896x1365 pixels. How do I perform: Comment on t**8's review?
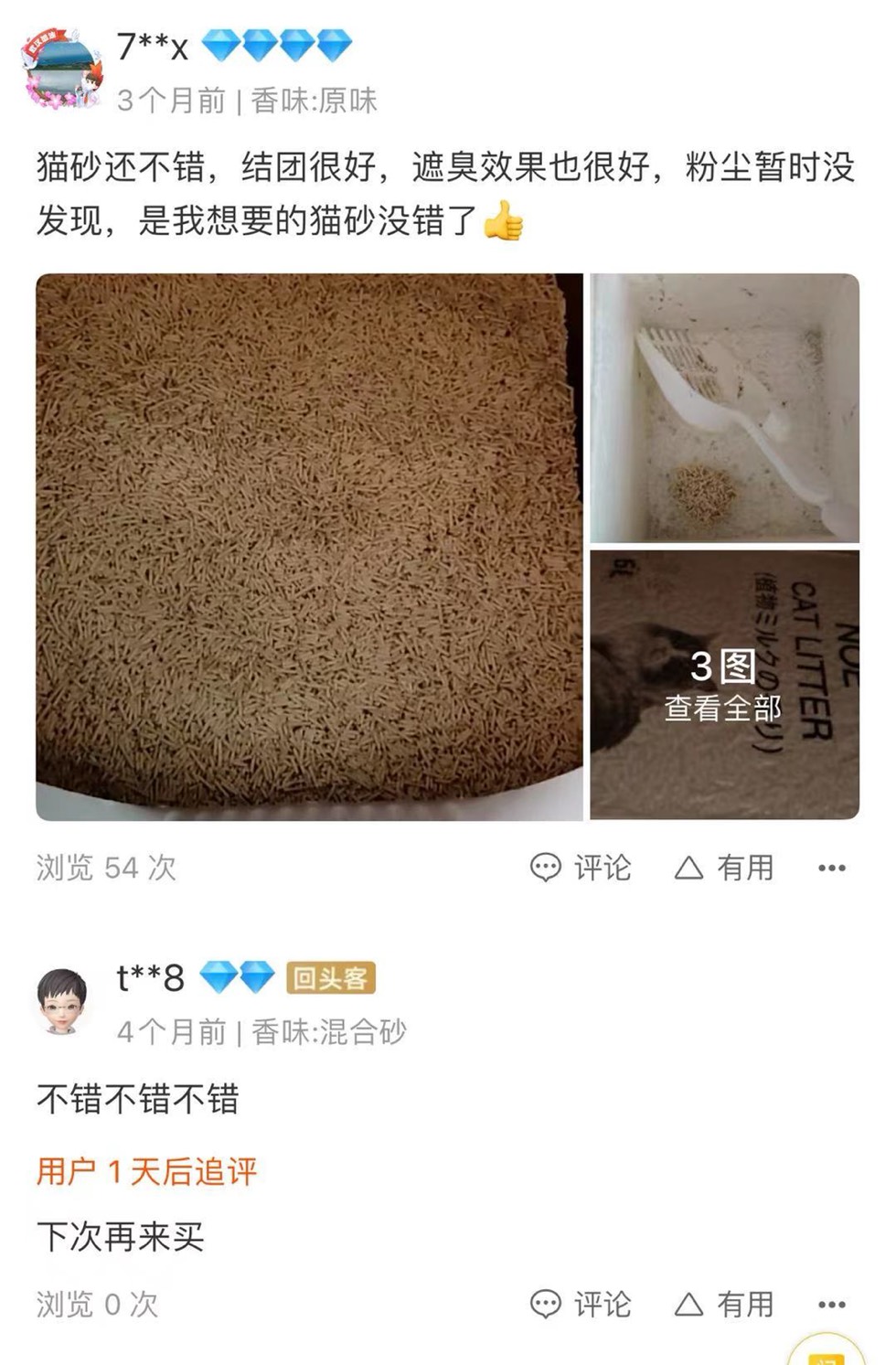(x=581, y=1304)
